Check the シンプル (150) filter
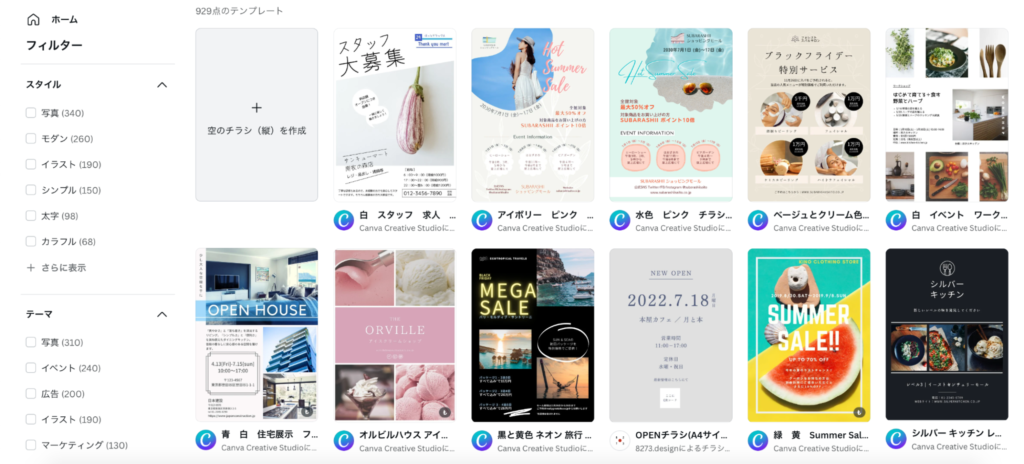 tap(31, 190)
